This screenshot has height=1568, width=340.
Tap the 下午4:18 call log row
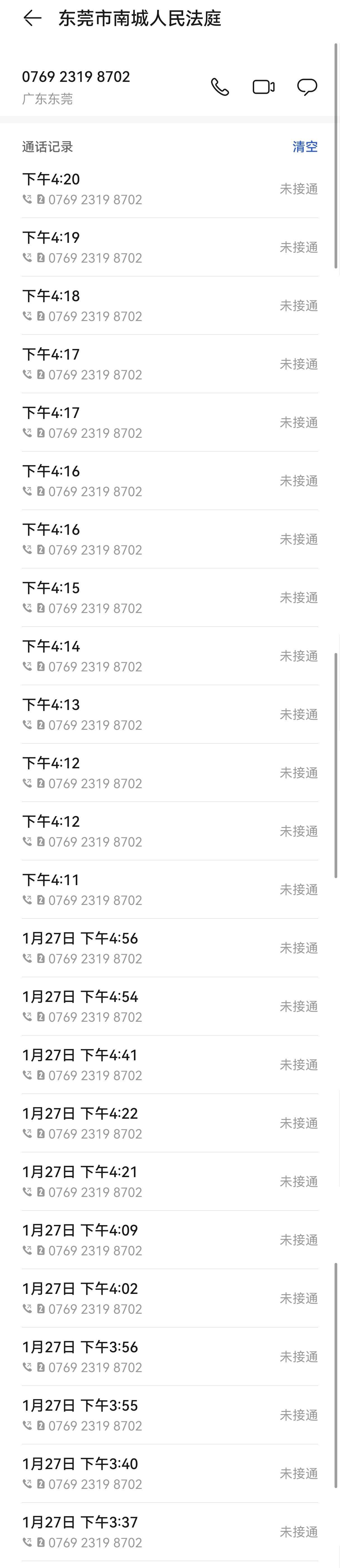[x=169, y=306]
